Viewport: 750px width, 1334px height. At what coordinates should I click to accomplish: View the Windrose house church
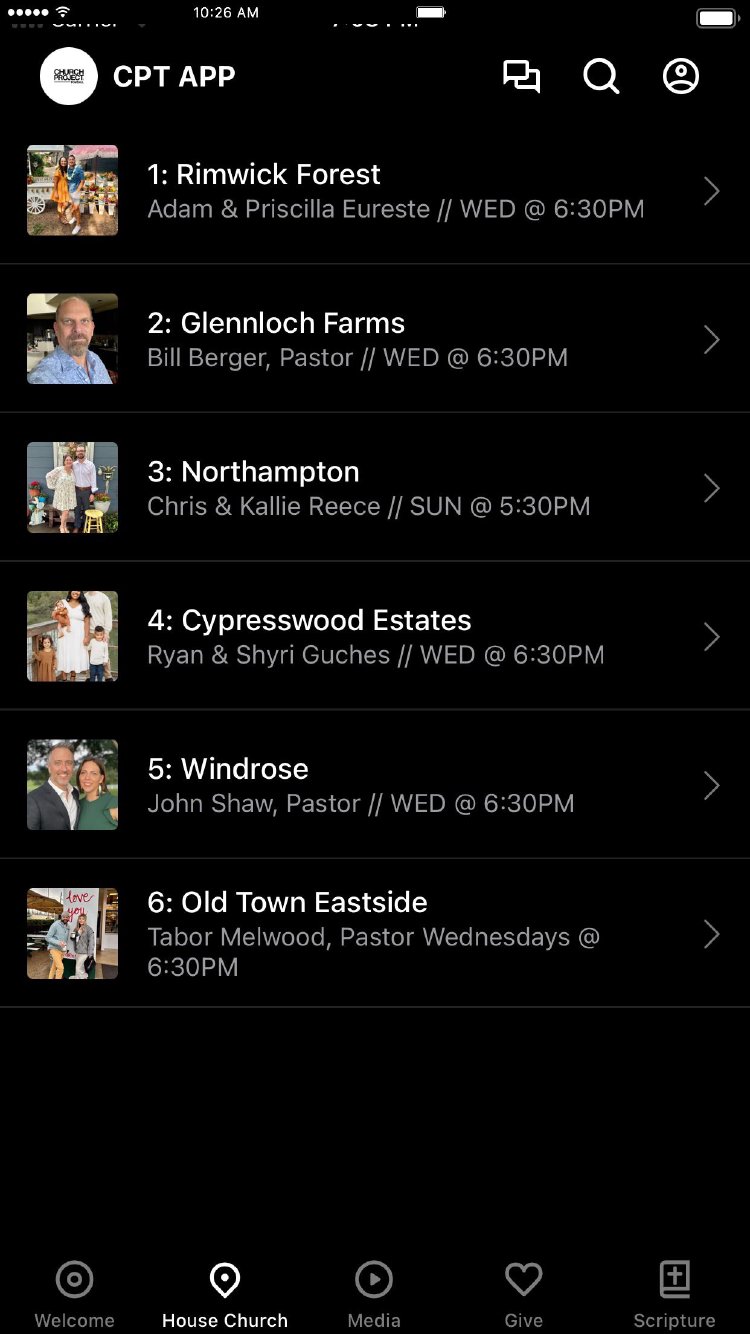pyautogui.click(x=375, y=785)
